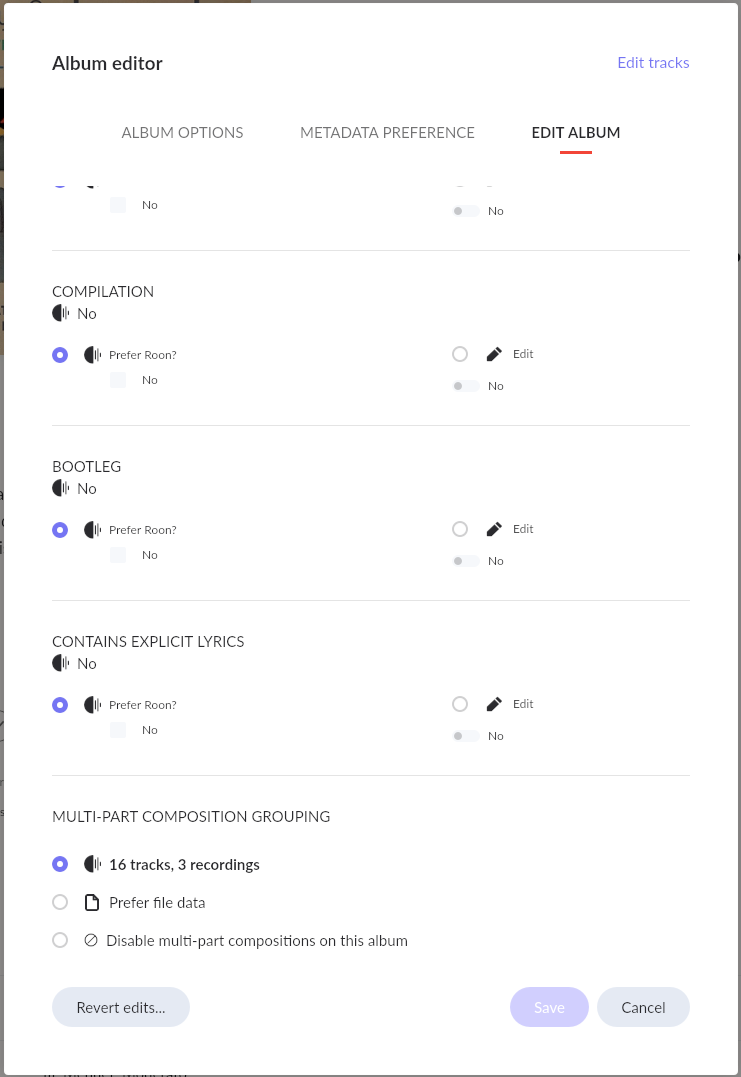Click the pencil Edit icon in the Bootleg section
Image resolution: width=741 pixels, height=1077 pixels.
pos(493,529)
